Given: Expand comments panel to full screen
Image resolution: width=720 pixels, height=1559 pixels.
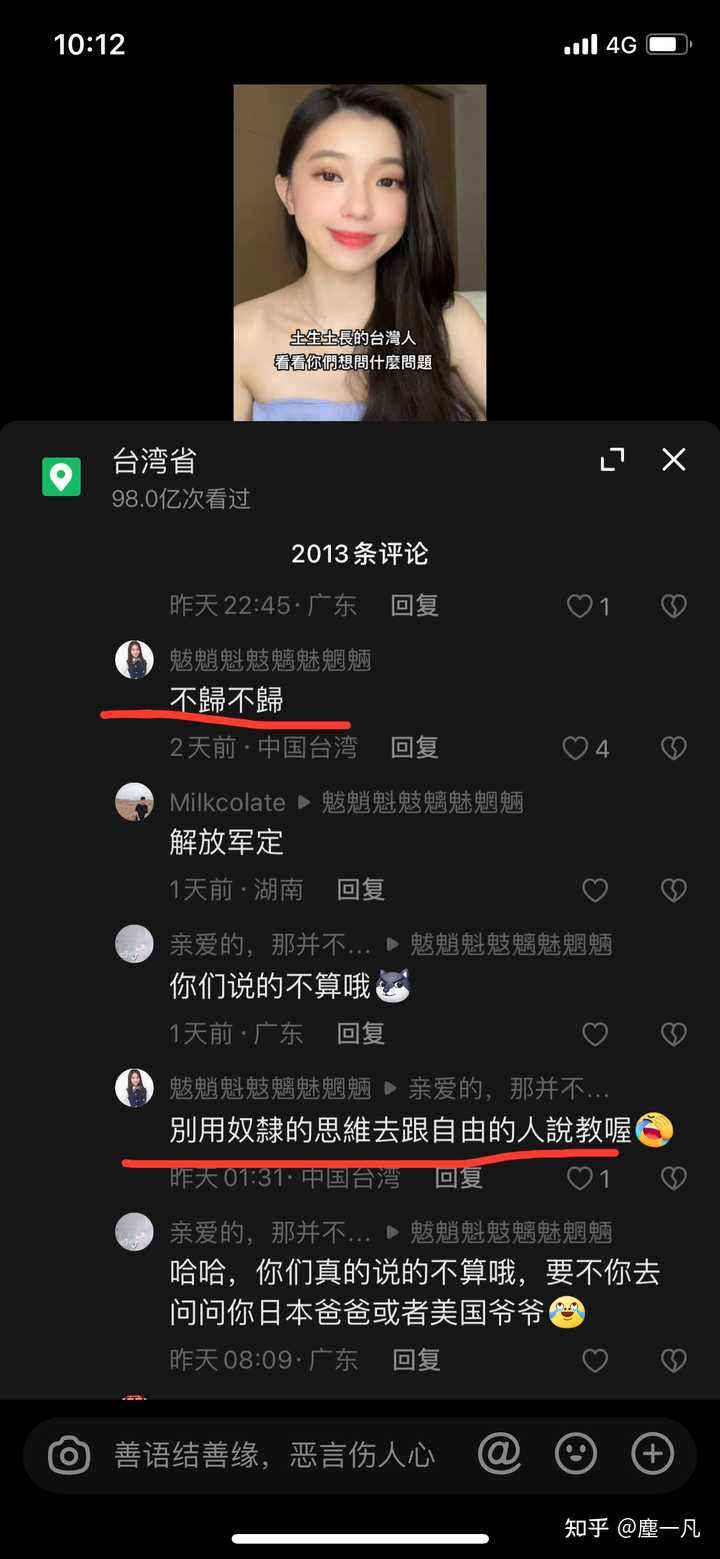Looking at the screenshot, I should click(612, 459).
